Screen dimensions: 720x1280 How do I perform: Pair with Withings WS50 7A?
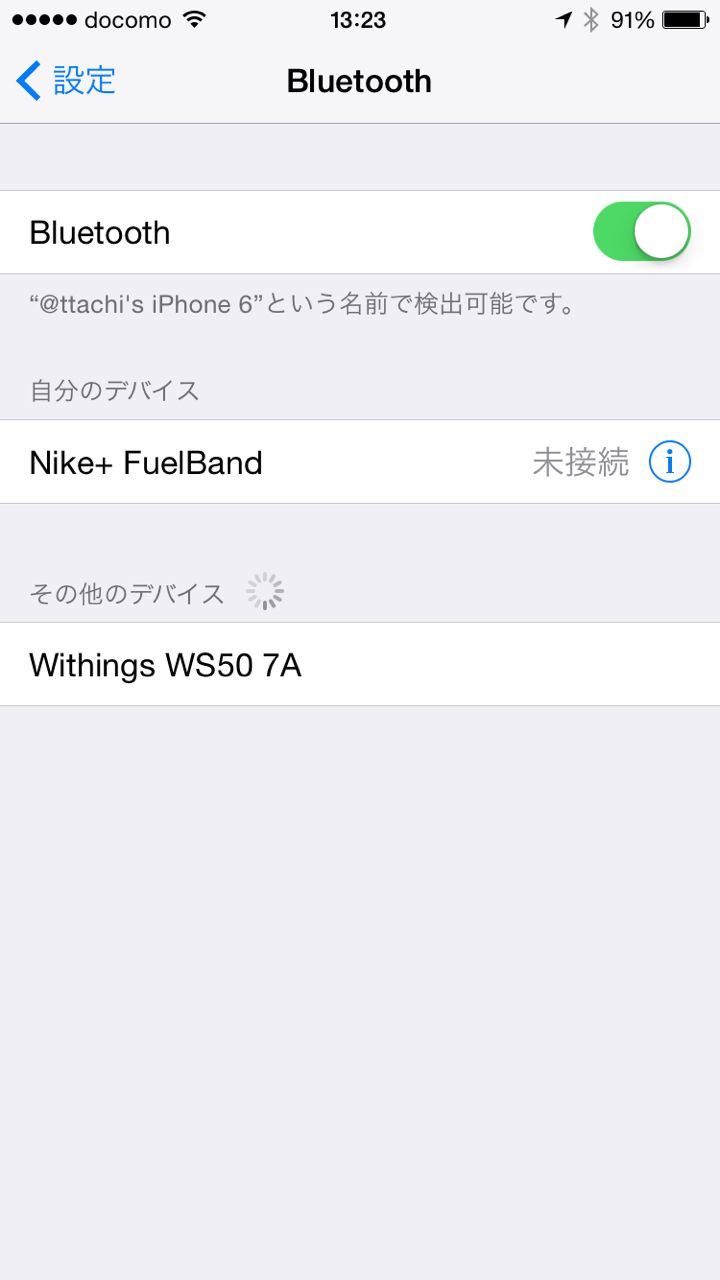coord(166,665)
